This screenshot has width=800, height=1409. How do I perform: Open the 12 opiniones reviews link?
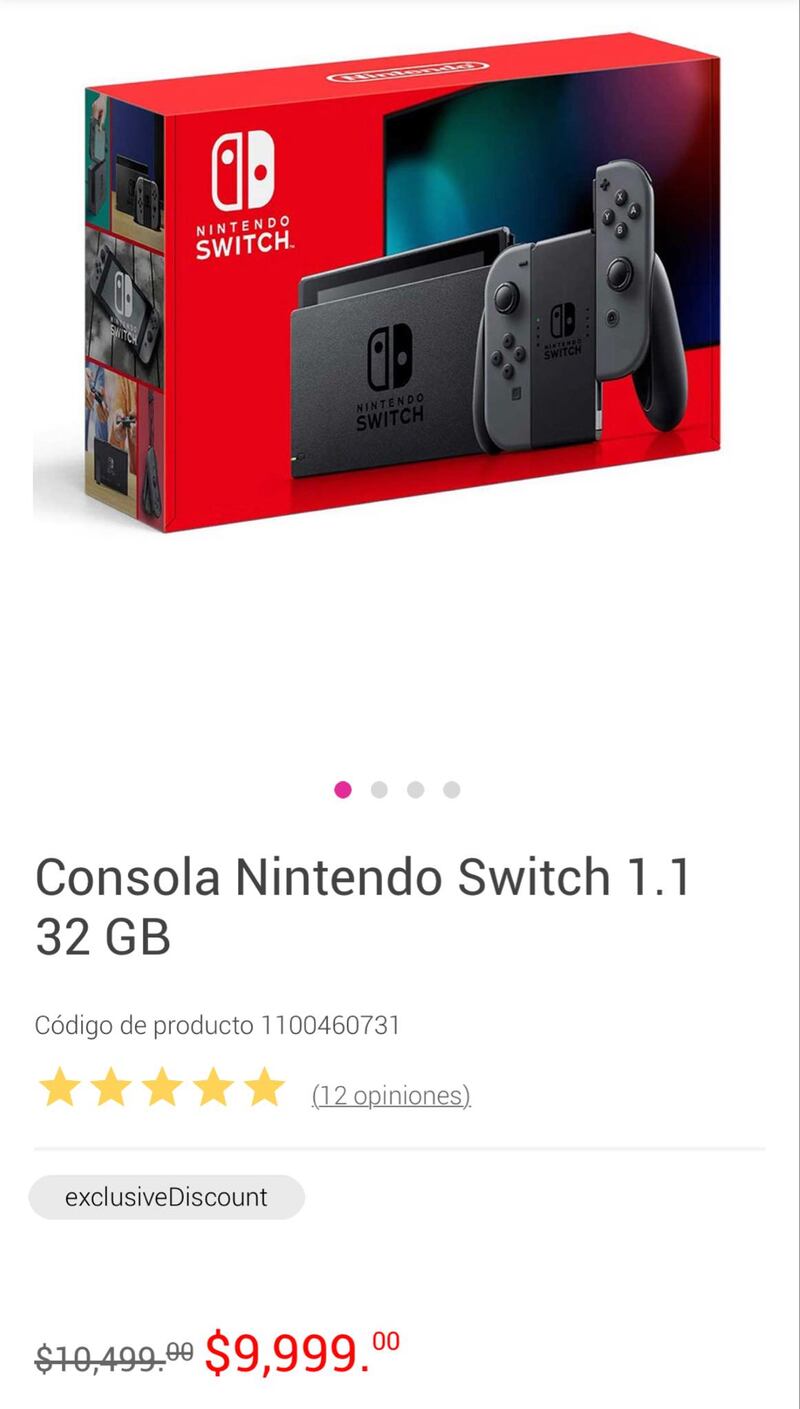391,1095
